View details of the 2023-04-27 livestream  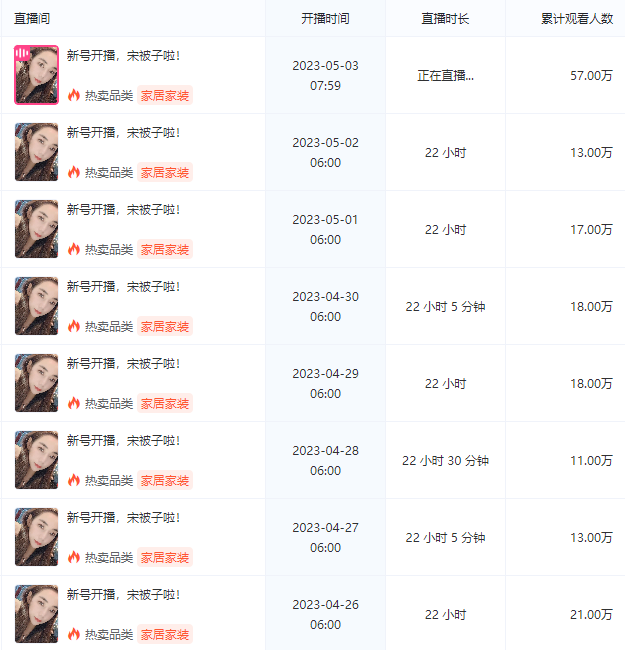[123, 518]
